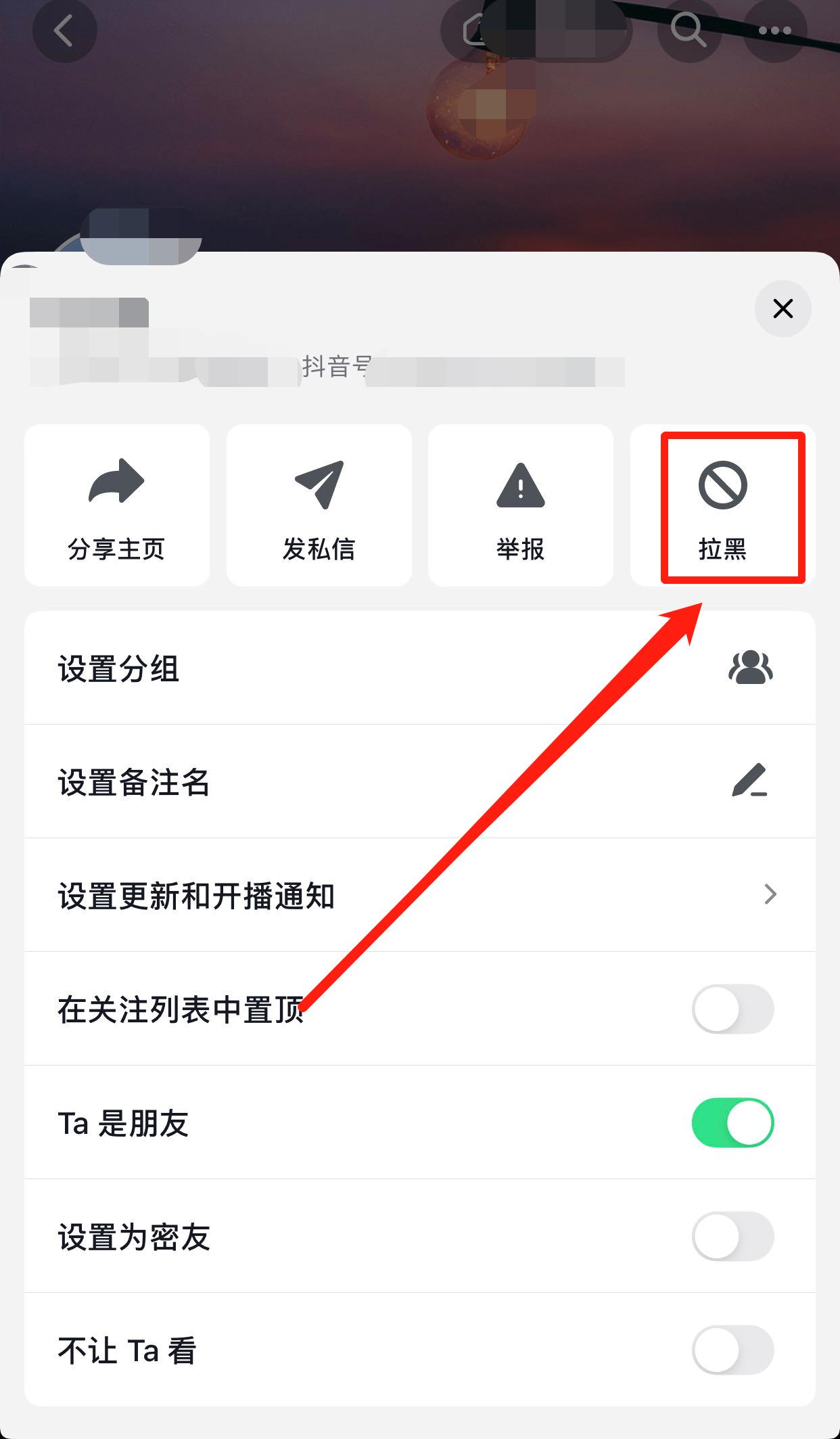This screenshot has height=1439, width=840.
Task: Open search icon in the top bar
Action: point(689,30)
